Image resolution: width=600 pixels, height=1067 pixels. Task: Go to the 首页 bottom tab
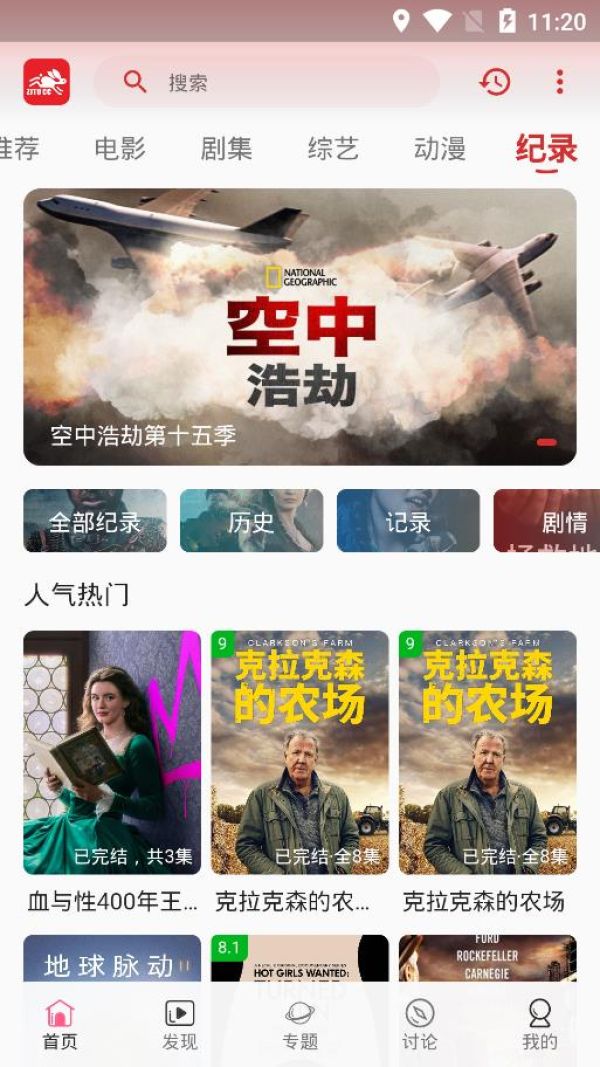pos(60,1025)
